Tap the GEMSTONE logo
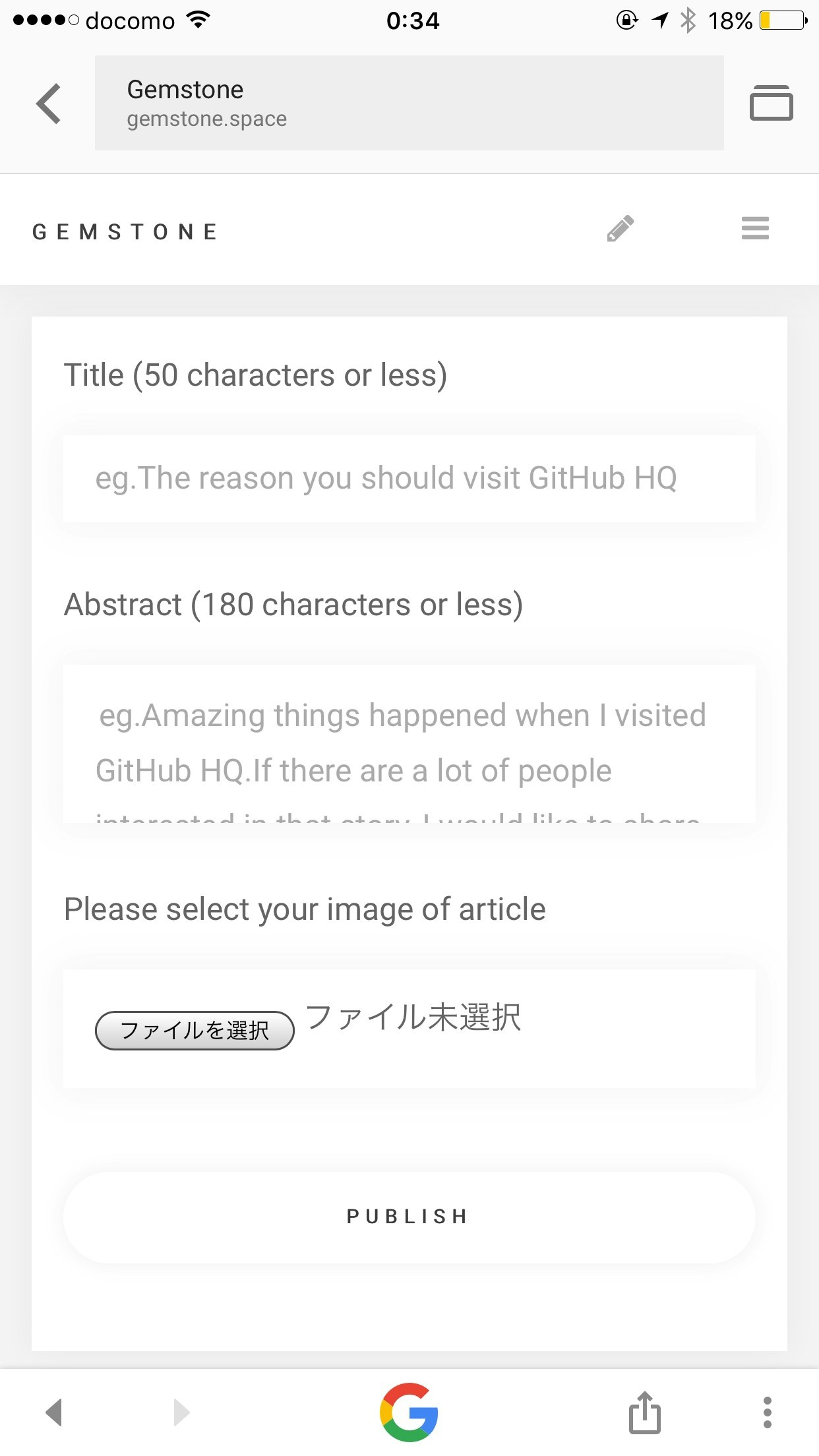Viewport: 819px width, 1456px height. point(125,230)
